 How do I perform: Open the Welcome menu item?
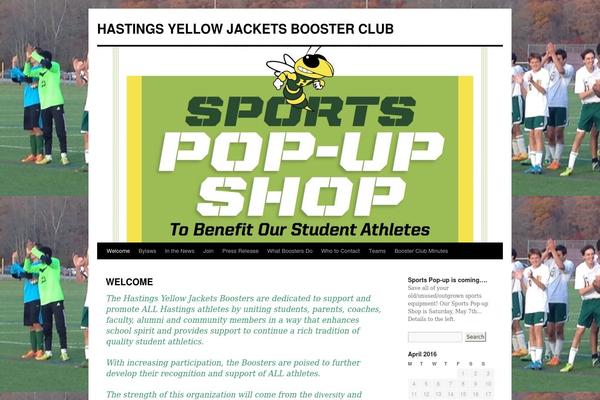118,251
